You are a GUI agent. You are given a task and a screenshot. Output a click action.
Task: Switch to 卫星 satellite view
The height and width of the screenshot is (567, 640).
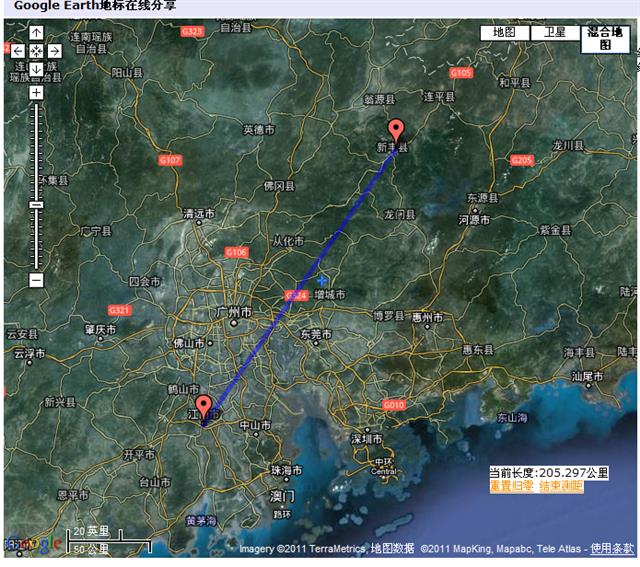[x=555, y=32]
